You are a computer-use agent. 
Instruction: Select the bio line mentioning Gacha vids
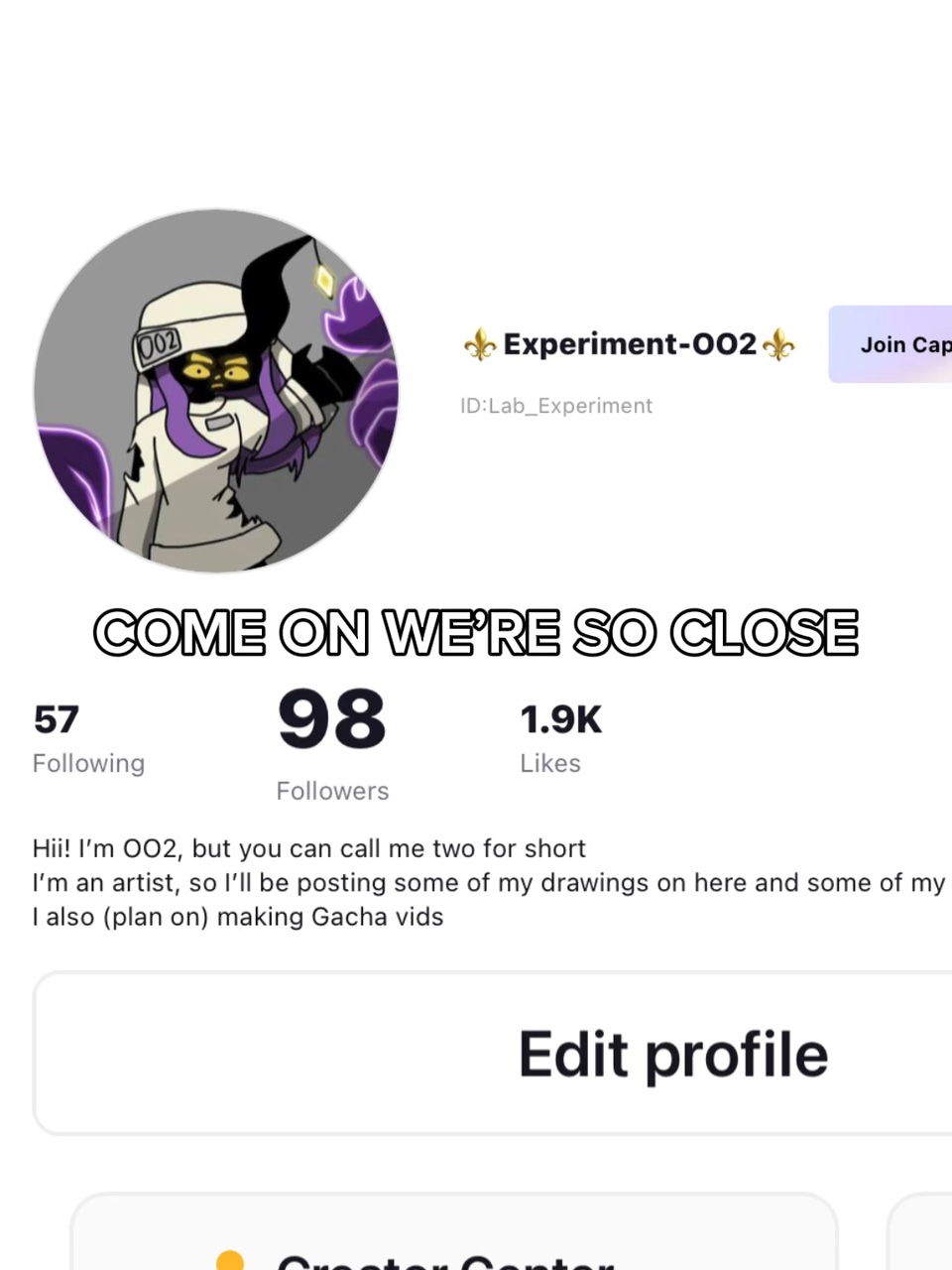click(238, 917)
